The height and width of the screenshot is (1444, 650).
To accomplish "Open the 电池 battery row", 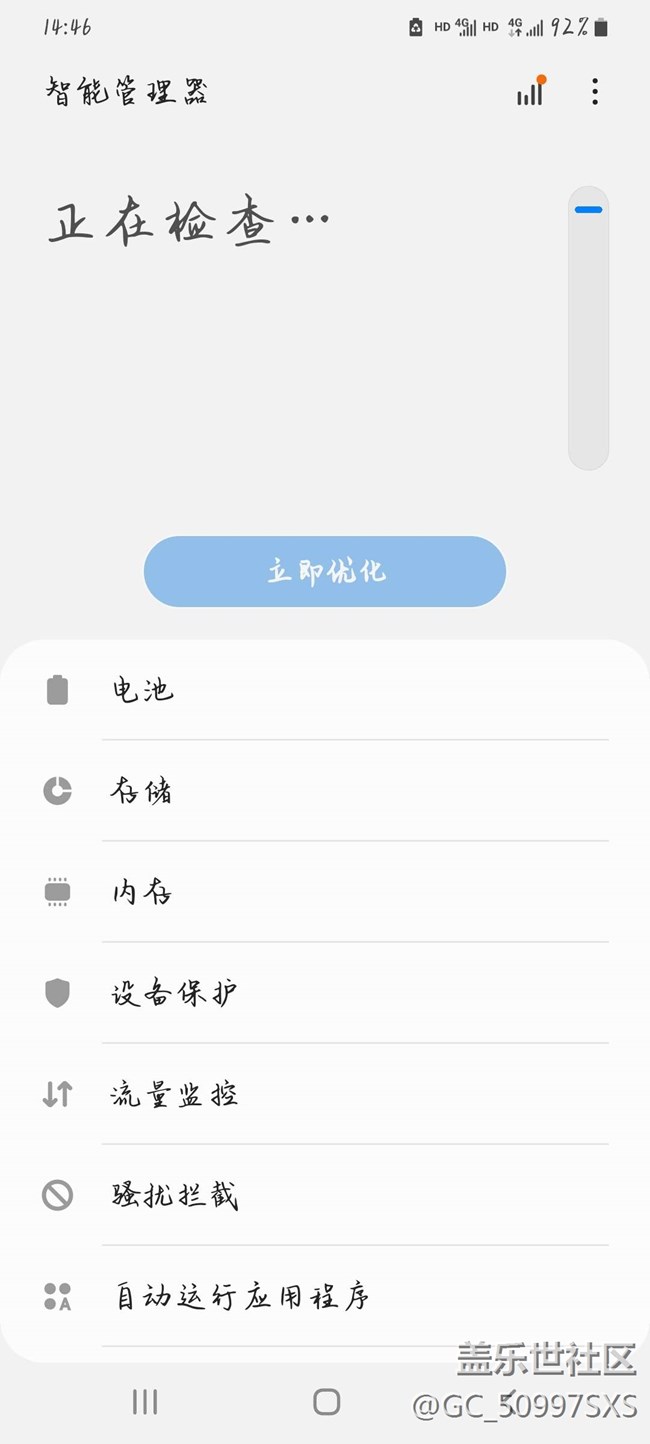I will point(325,690).
